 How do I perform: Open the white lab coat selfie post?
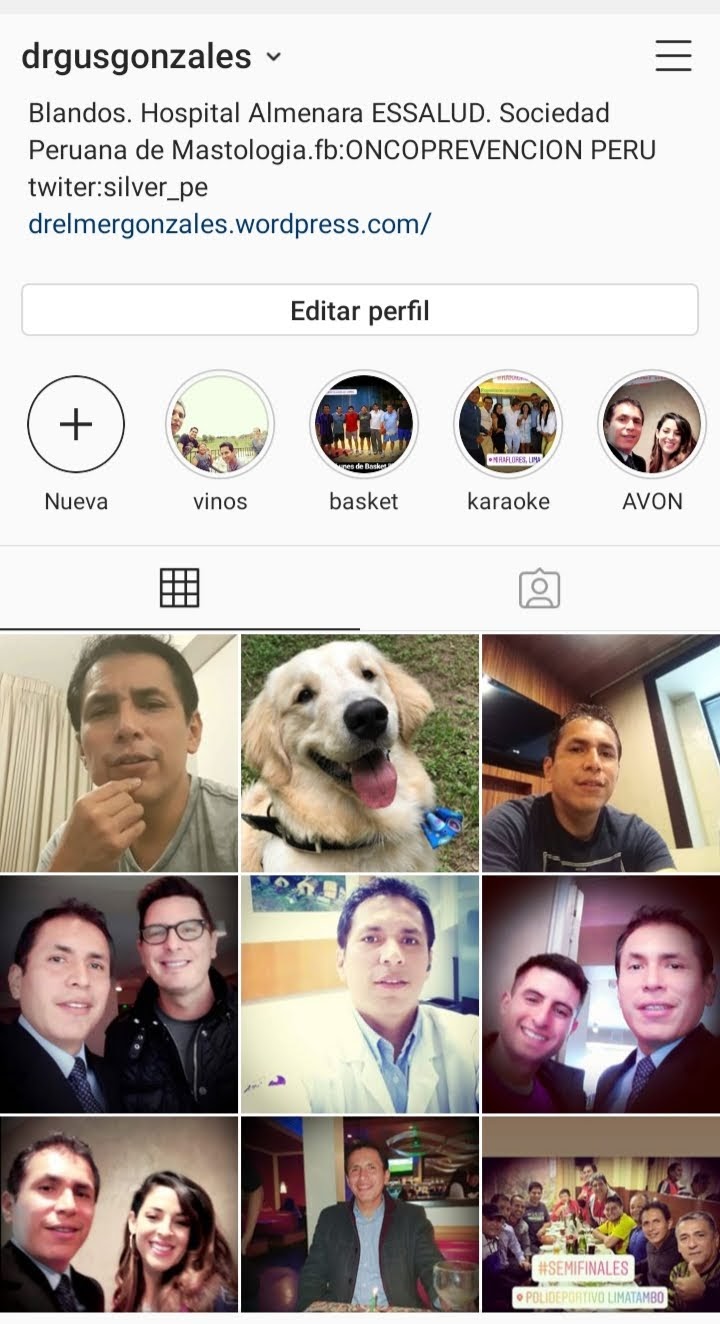(360, 994)
